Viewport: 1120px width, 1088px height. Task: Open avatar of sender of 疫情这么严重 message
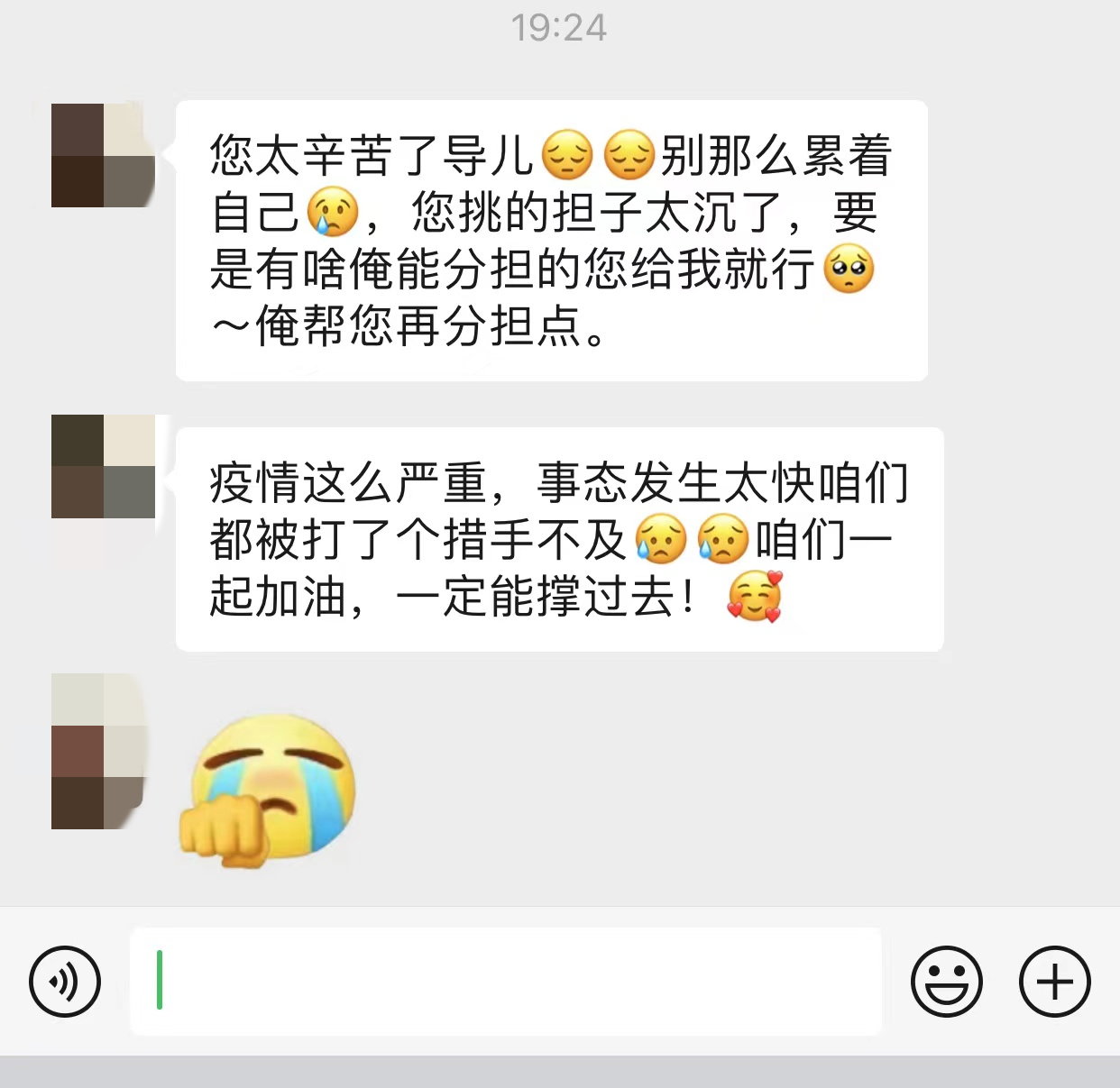(x=103, y=466)
